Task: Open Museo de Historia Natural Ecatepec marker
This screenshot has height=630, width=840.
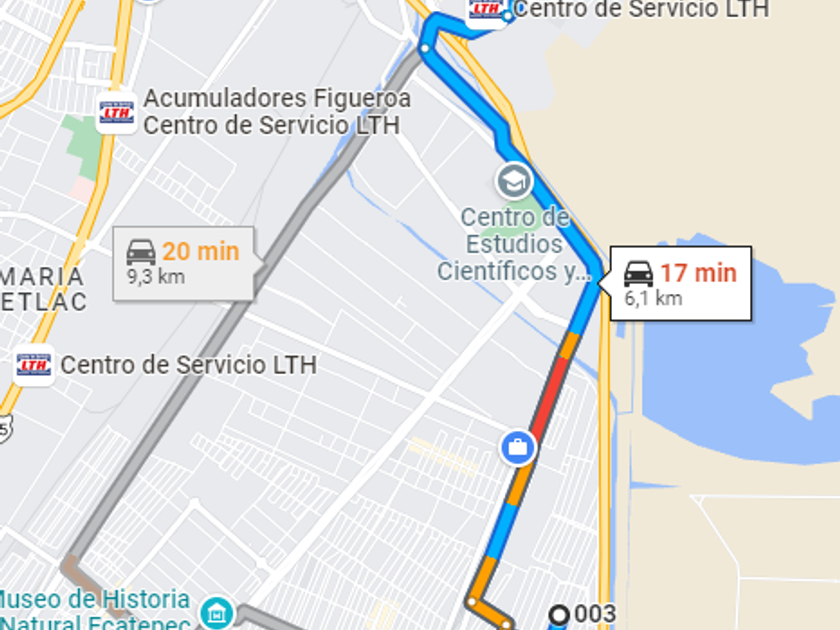Action: pyautogui.click(x=216, y=613)
